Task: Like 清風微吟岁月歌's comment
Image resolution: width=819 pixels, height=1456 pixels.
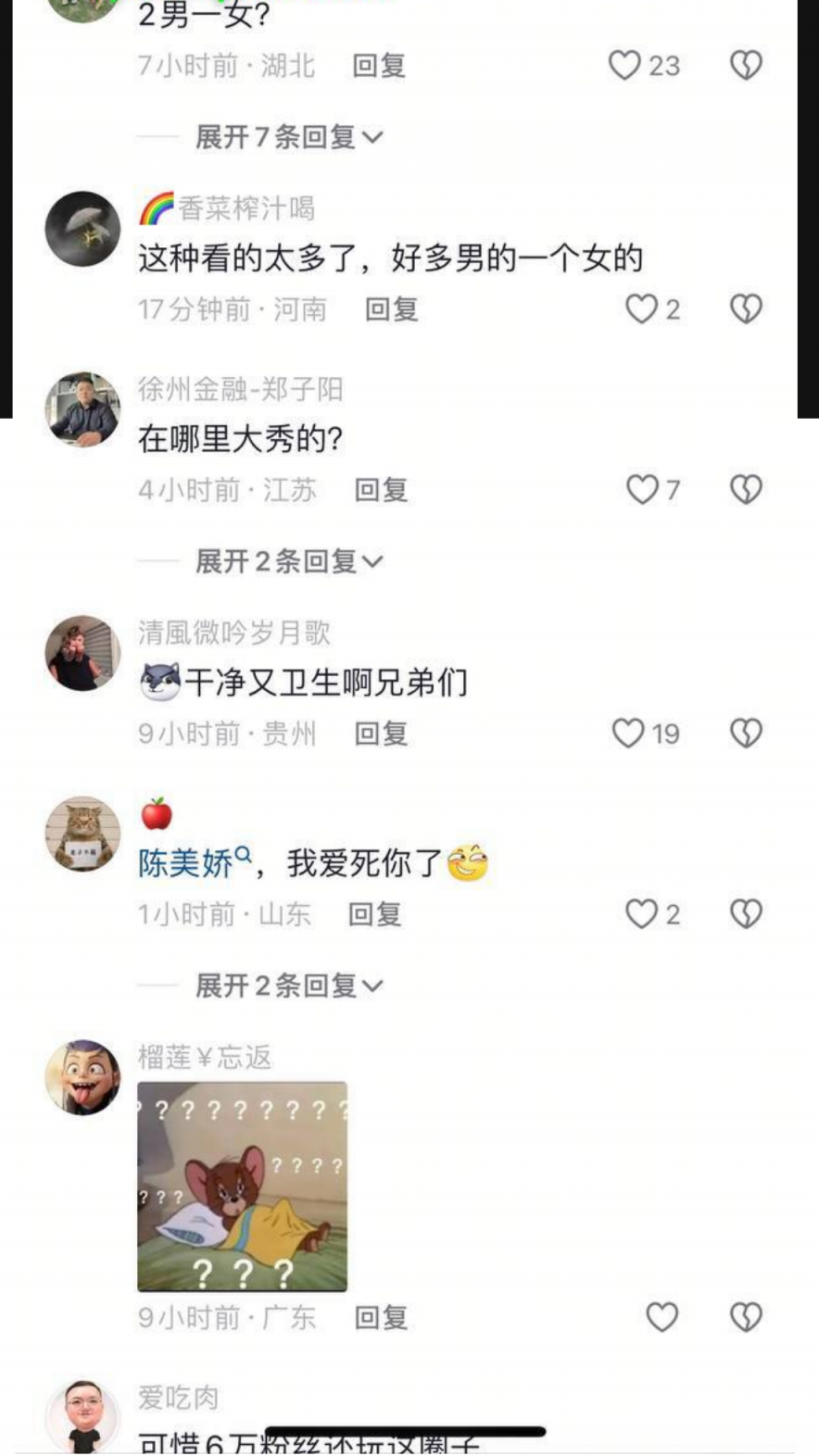Action: [x=628, y=734]
